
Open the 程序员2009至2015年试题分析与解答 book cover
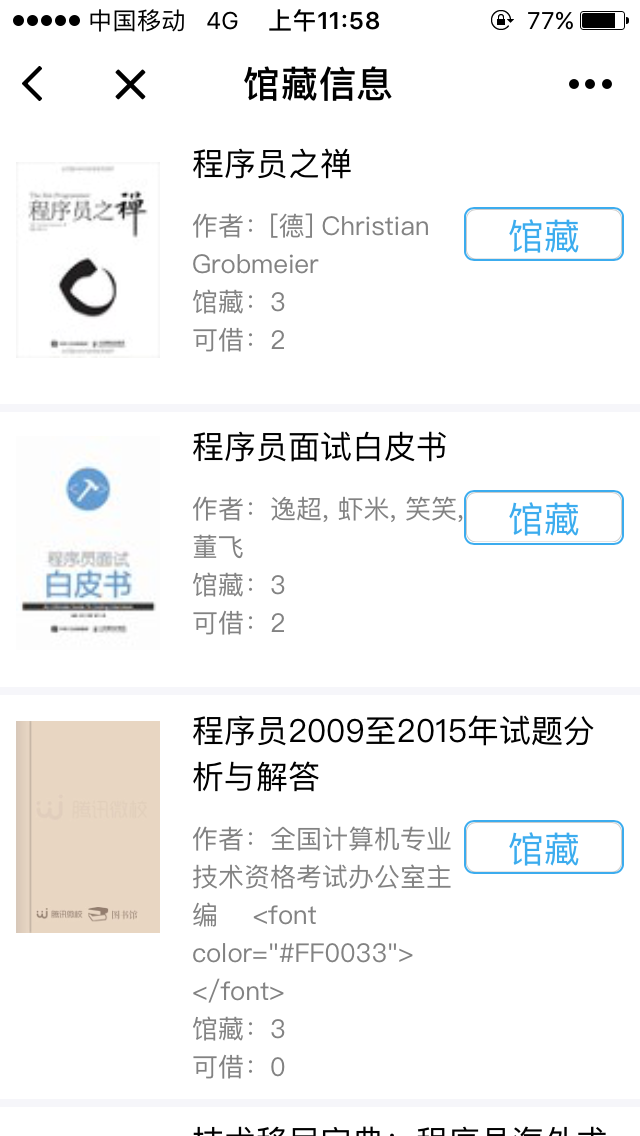pyautogui.click(x=88, y=827)
